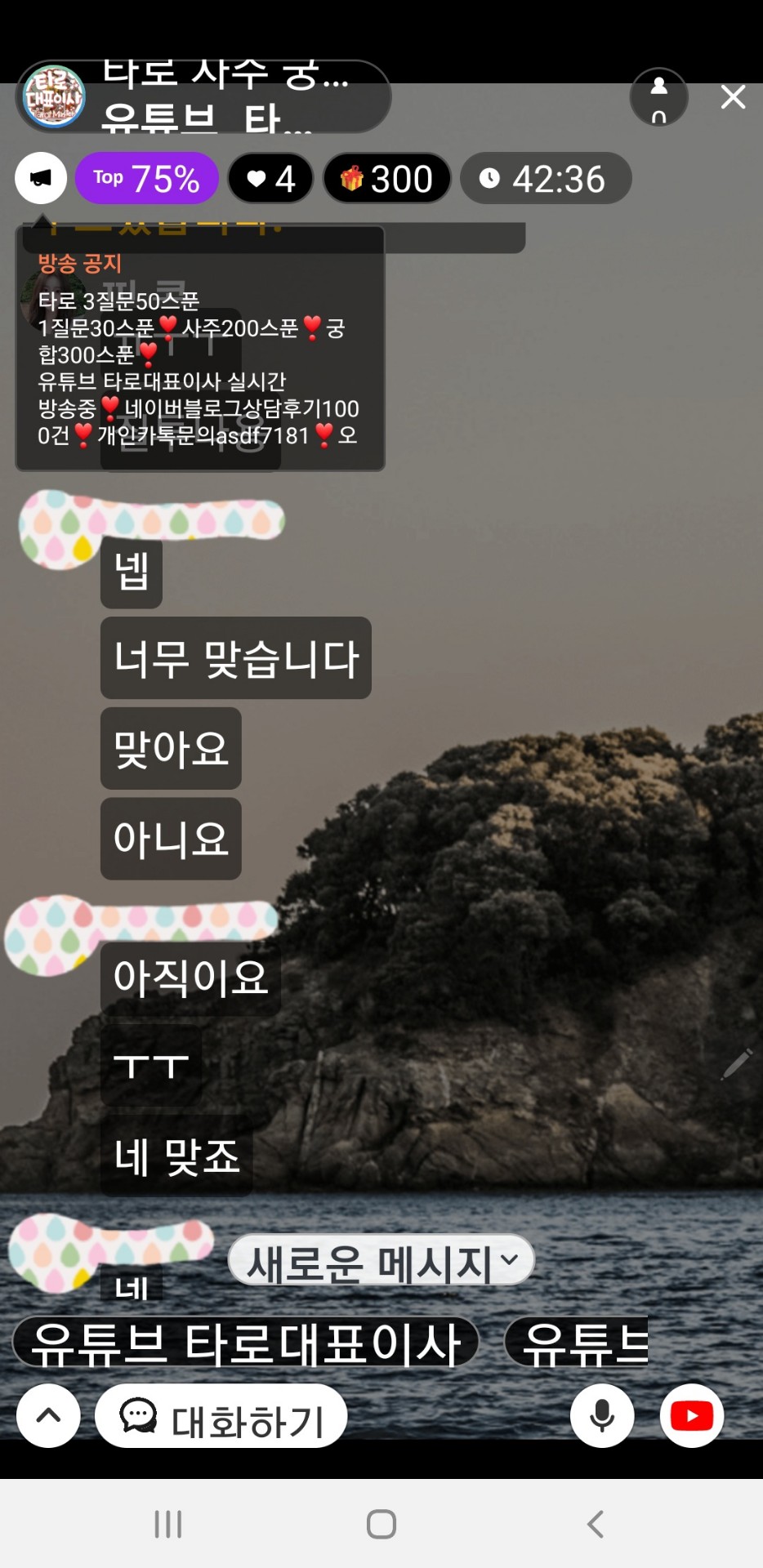Screen dimensions: 763x1568
Task: Open the YouTube link button
Action: (692, 1415)
